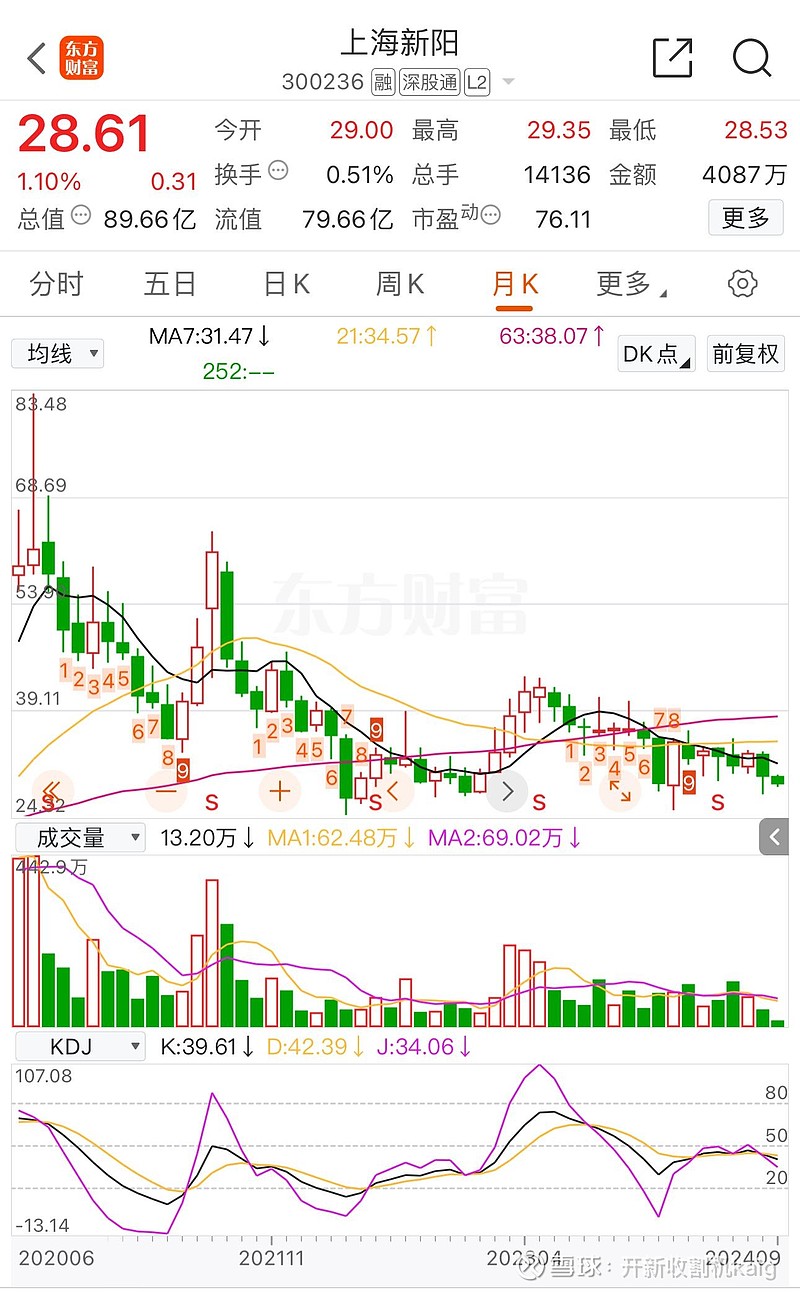The width and height of the screenshot is (800, 1292).
Task: Tap 更多 button beside the amount figures
Action: tap(745, 217)
